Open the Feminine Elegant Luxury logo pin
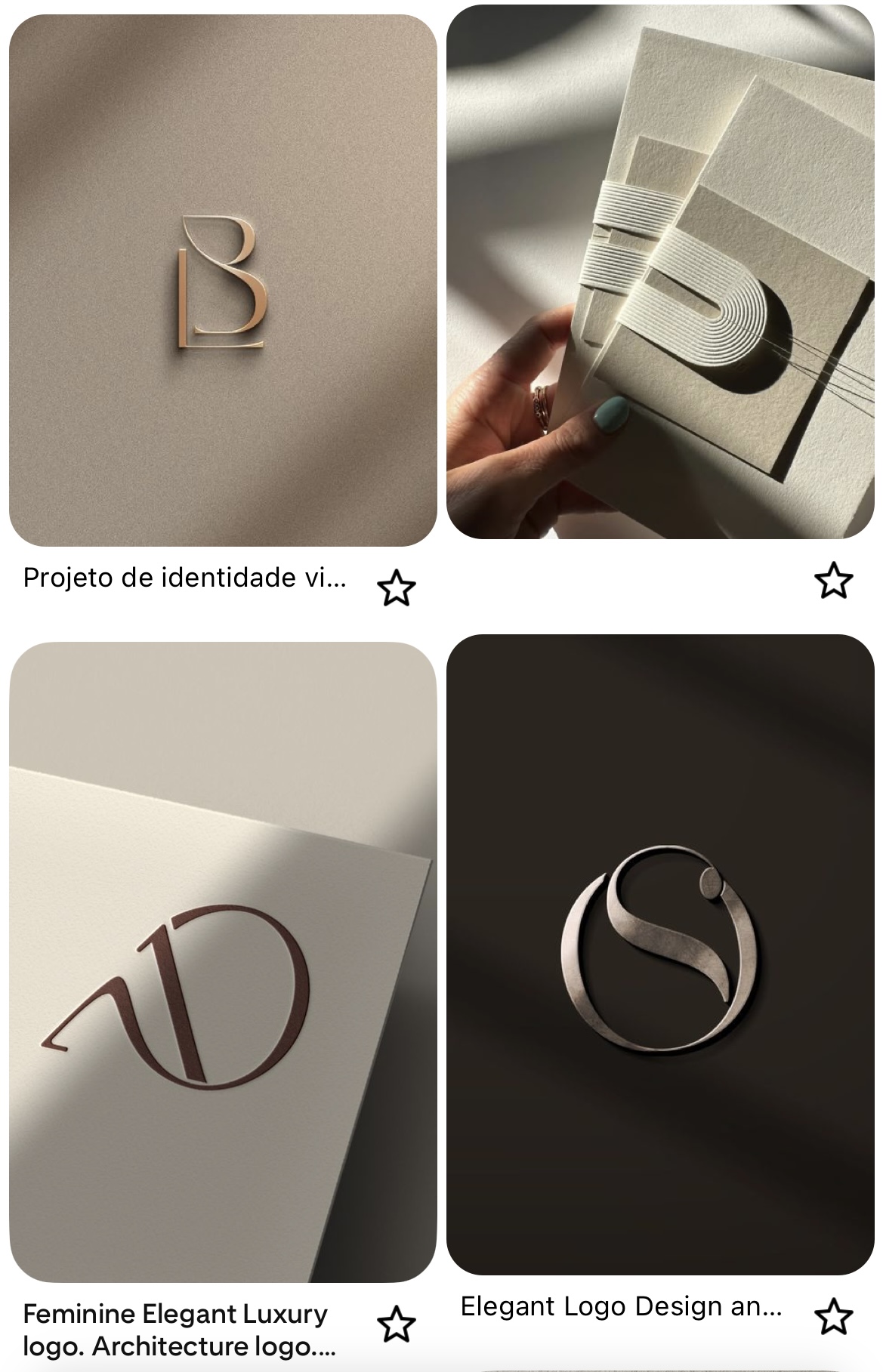Viewport: 883px width, 1372px height. coord(223,961)
